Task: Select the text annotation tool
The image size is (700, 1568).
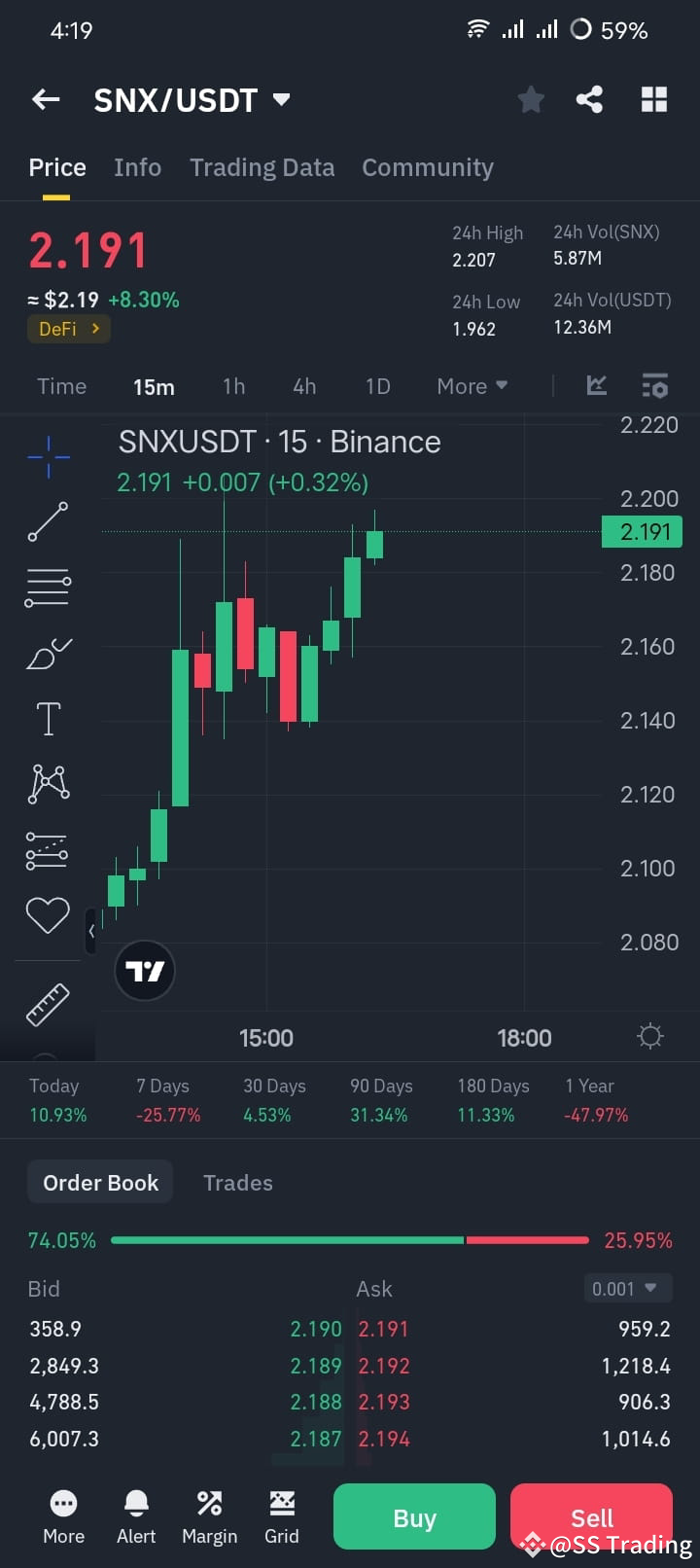Action: [x=47, y=718]
